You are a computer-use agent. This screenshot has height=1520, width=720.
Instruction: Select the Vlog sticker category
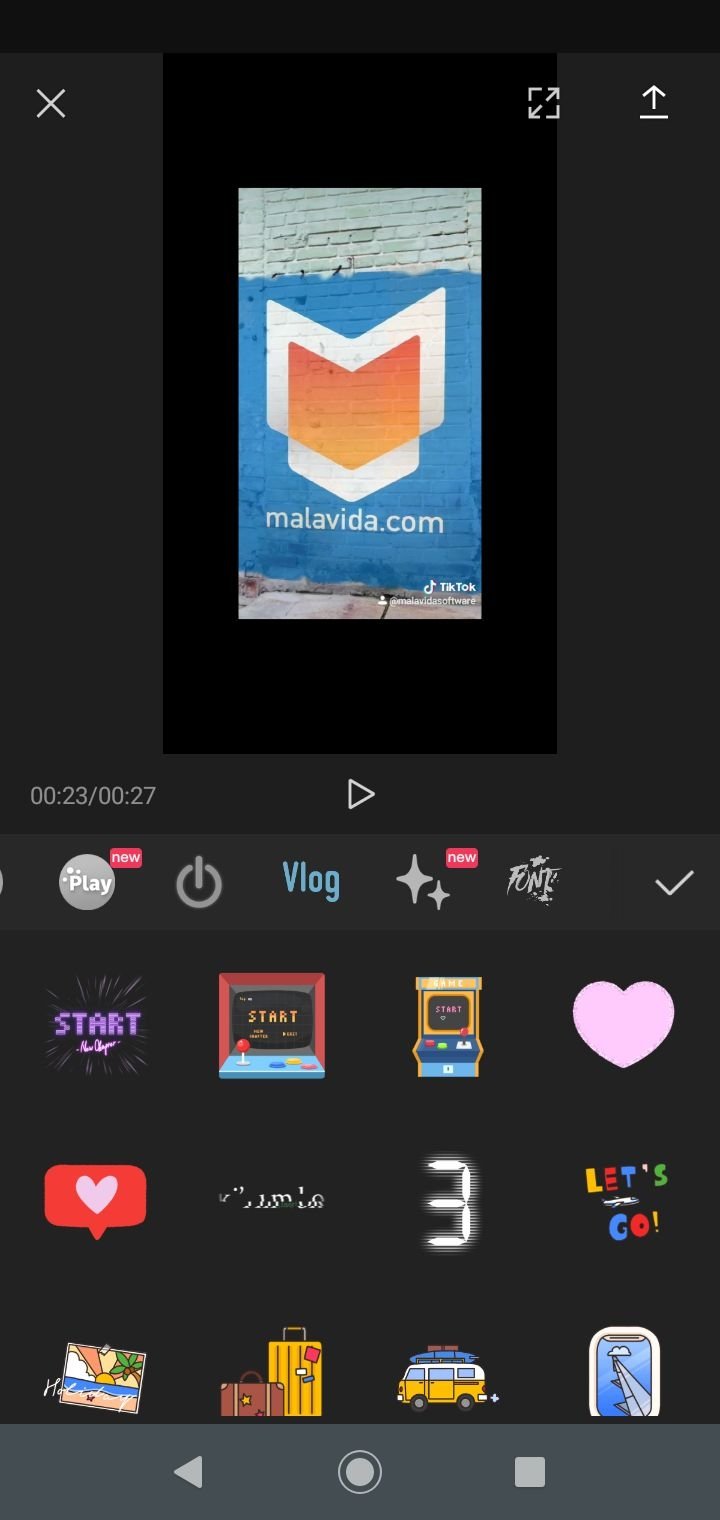pyautogui.click(x=311, y=881)
